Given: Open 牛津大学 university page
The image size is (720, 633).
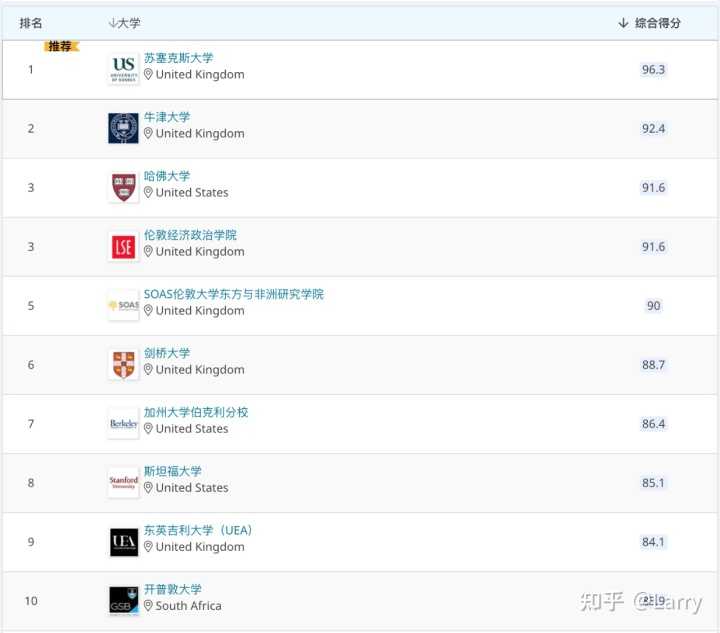Looking at the screenshot, I should point(166,117).
